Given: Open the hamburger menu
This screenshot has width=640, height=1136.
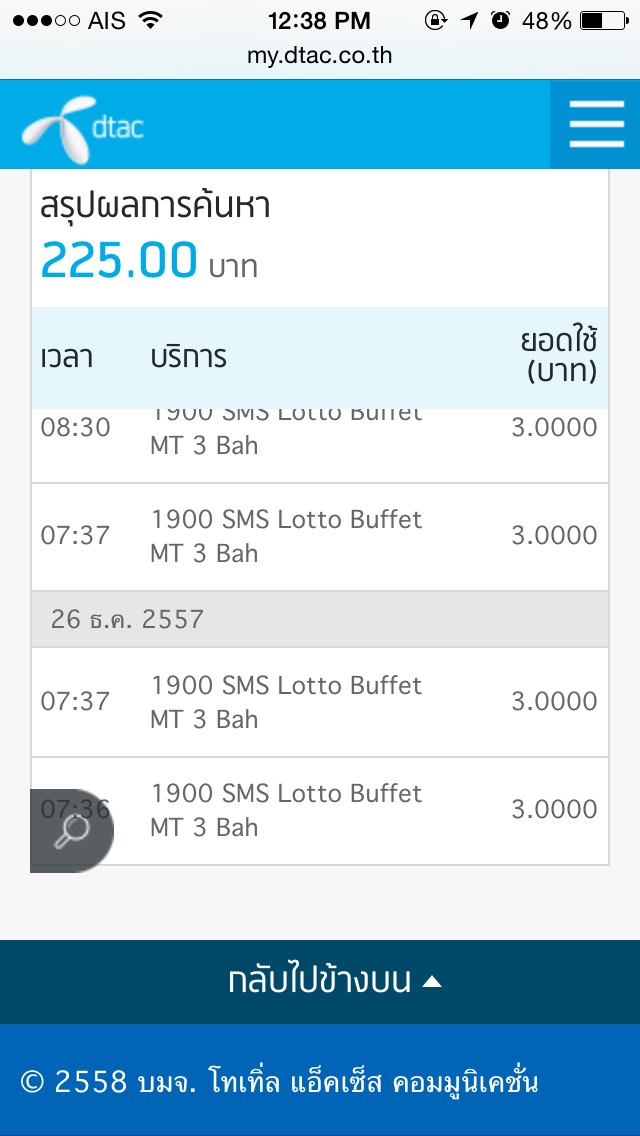Looking at the screenshot, I should pos(596,125).
